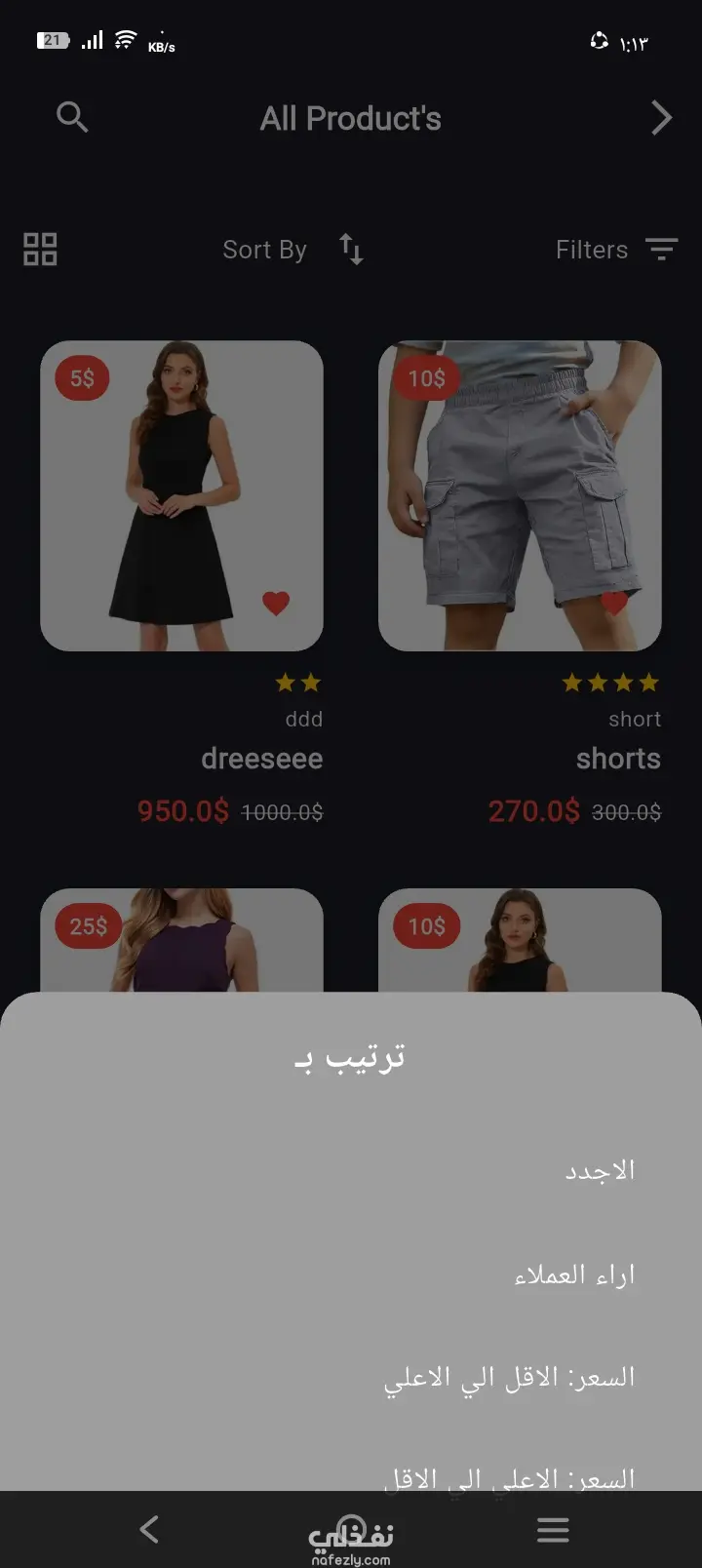The image size is (702, 1568).
Task: Sort by السعر: الاعلي الي الاقل
Action: (x=509, y=1476)
